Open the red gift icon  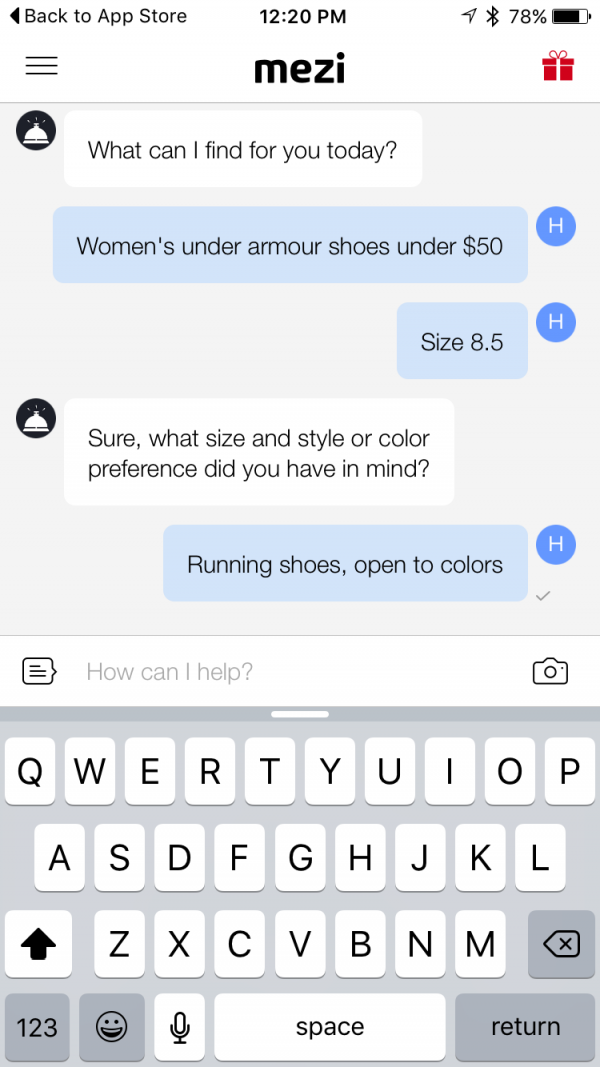[x=558, y=67]
